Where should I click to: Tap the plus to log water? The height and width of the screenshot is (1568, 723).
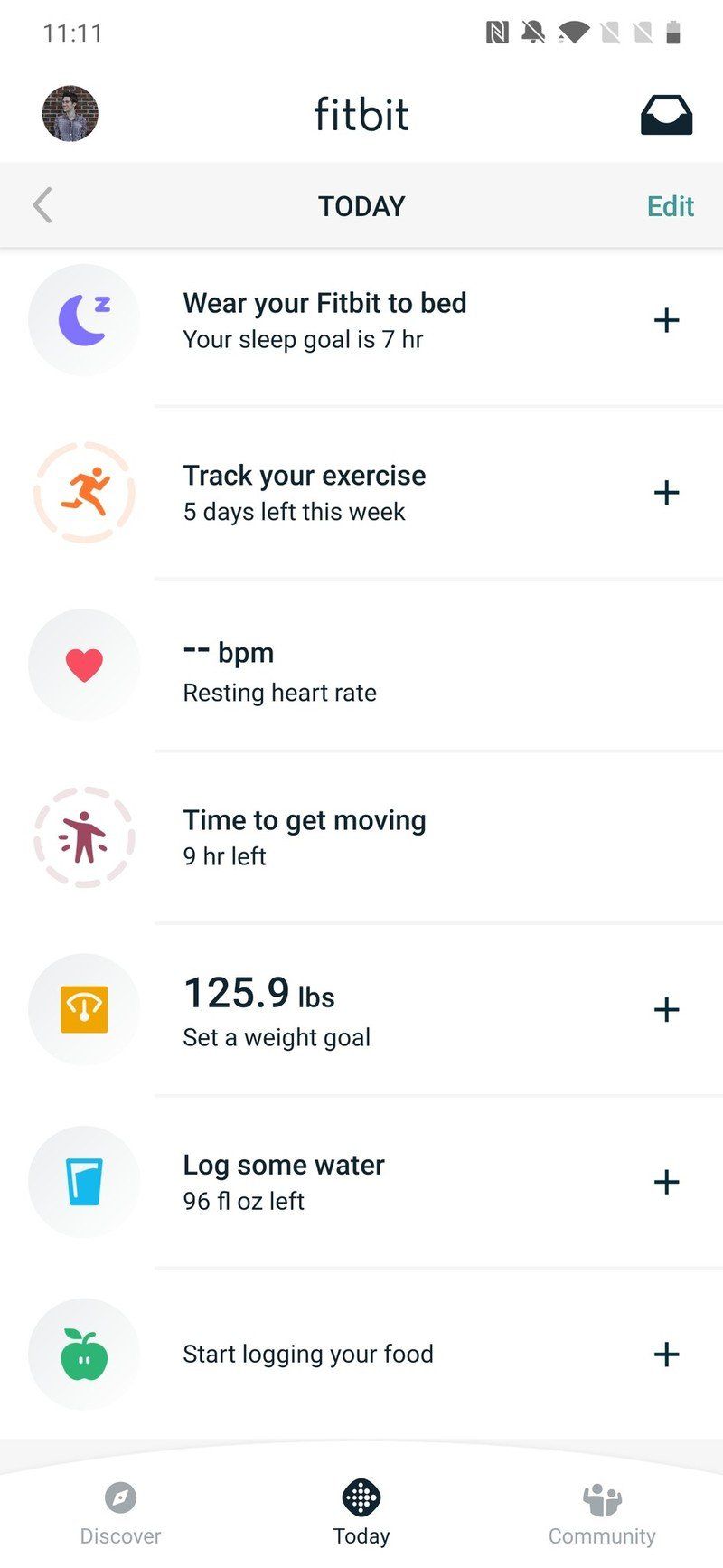(x=666, y=1182)
